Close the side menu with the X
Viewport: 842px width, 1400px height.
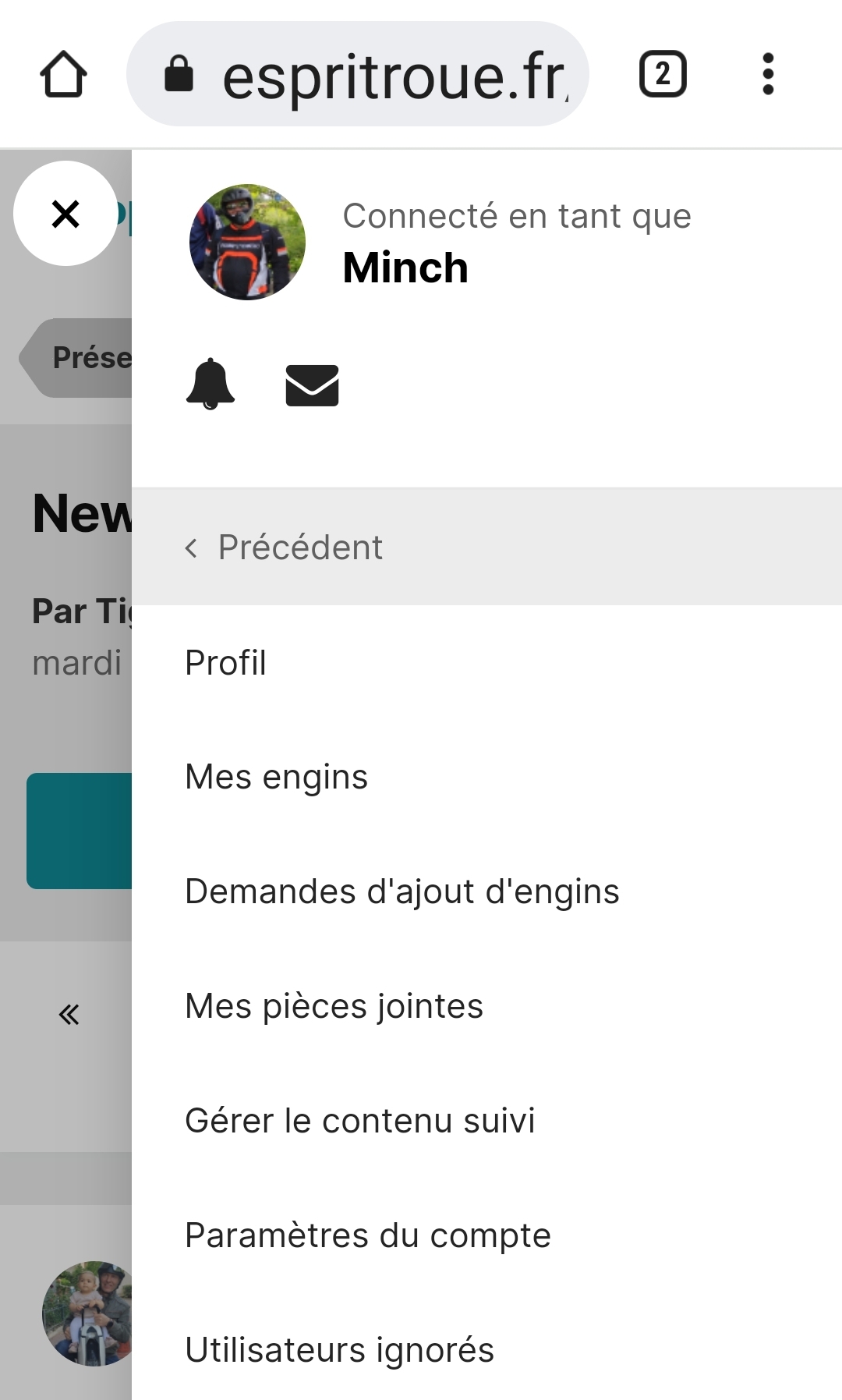click(x=65, y=214)
